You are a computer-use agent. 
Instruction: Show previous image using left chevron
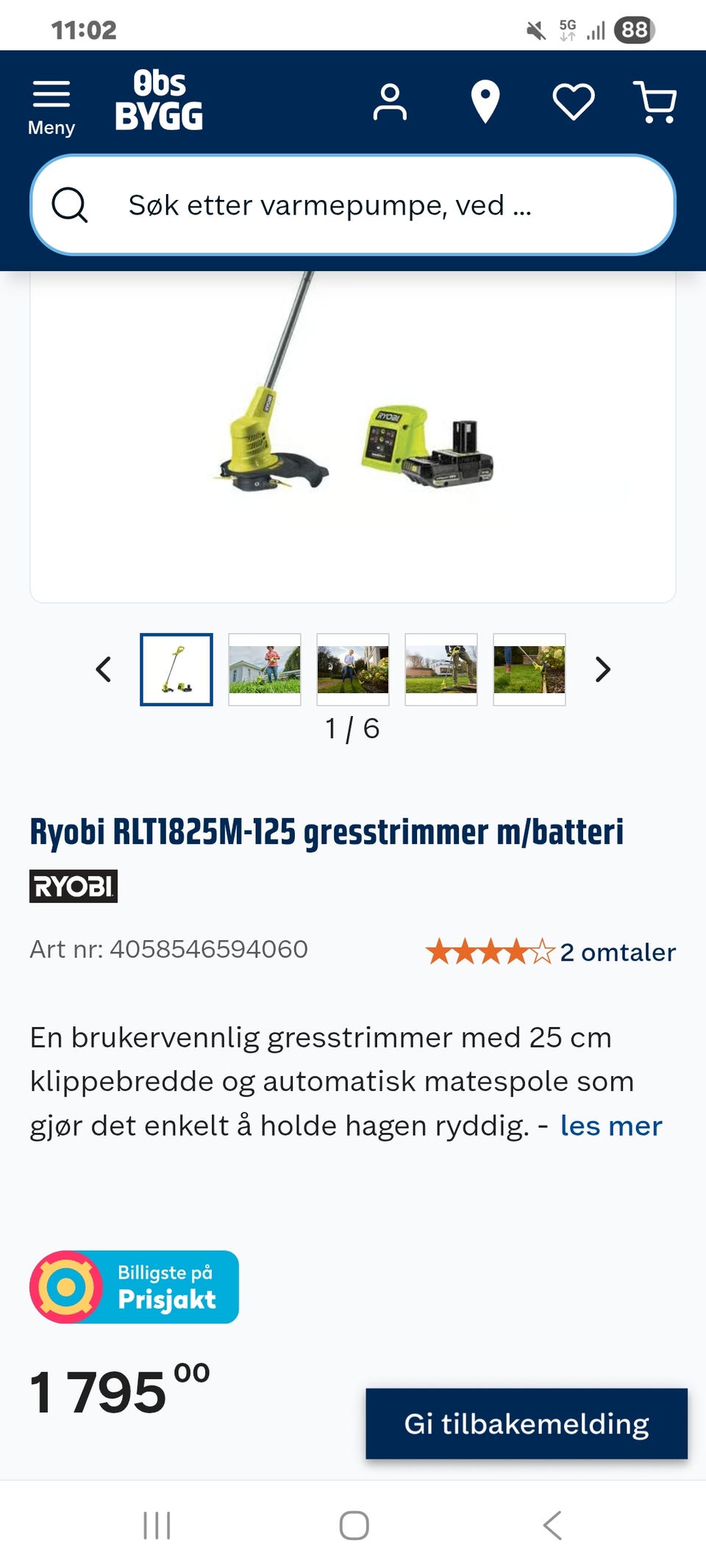(104, 670)
